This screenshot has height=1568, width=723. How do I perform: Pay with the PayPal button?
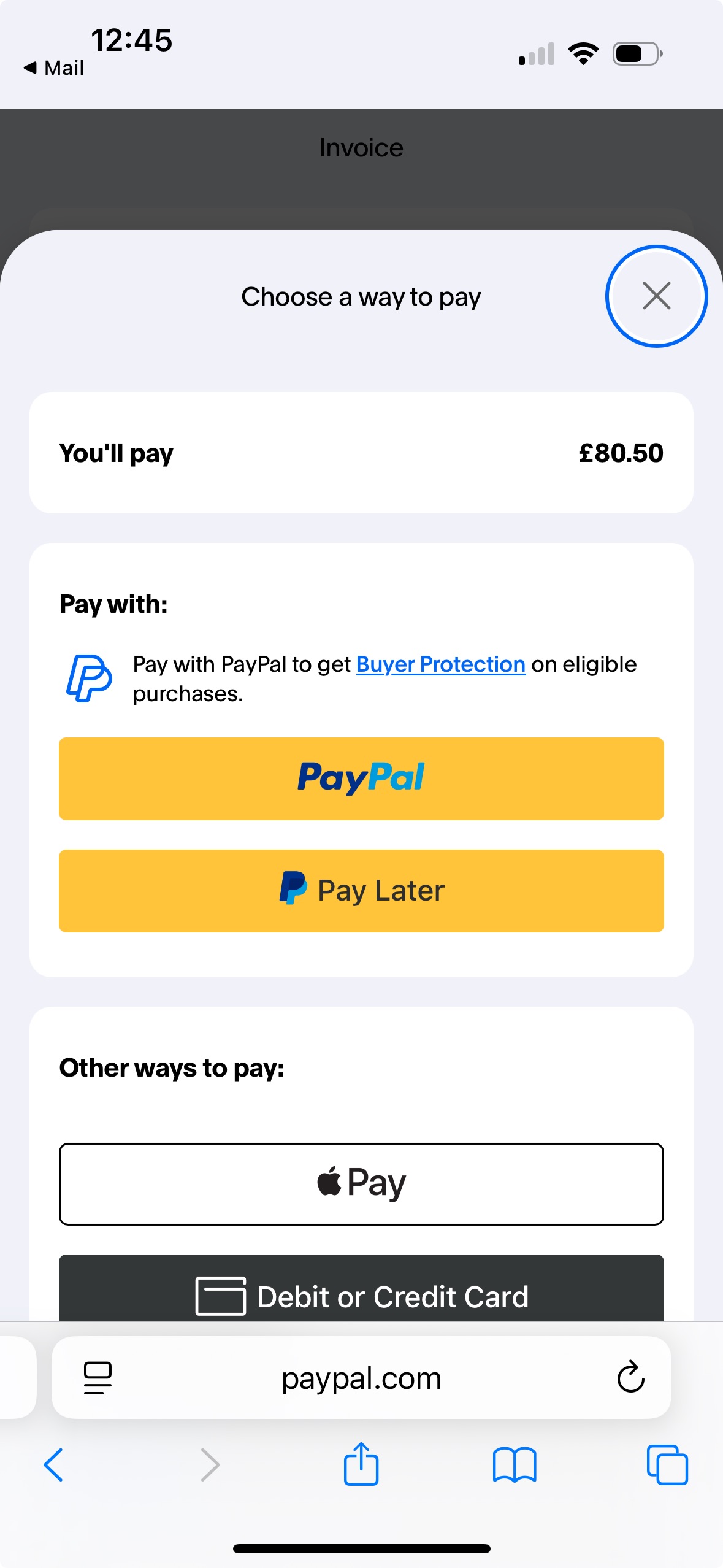point(361,778)
